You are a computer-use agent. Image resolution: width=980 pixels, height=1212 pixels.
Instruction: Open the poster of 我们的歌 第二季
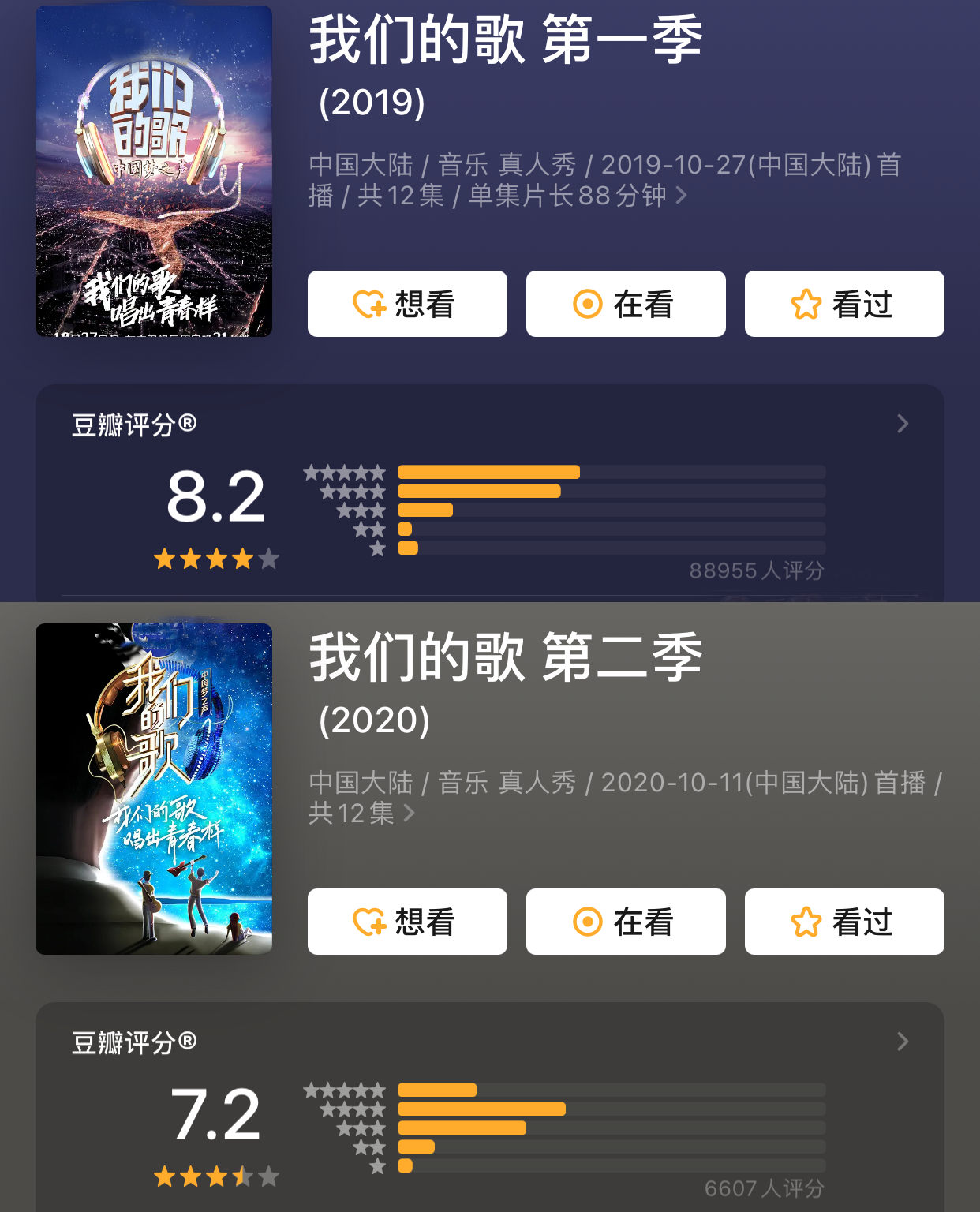[154, 789]
